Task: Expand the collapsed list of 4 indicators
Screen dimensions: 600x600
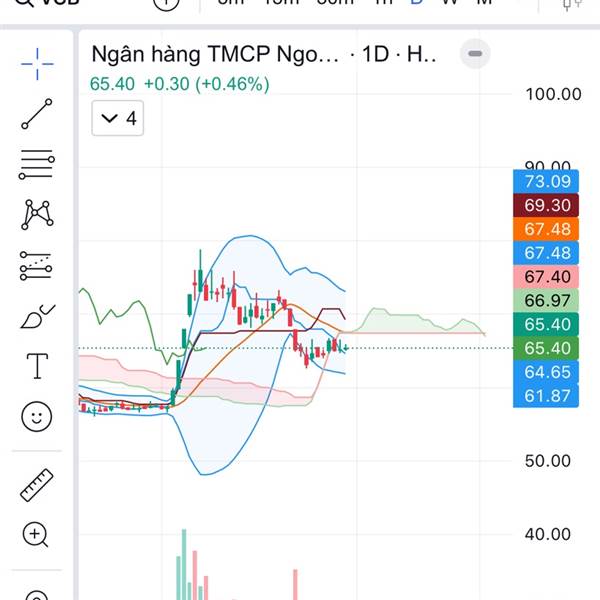Action: [x=118, y=119]
